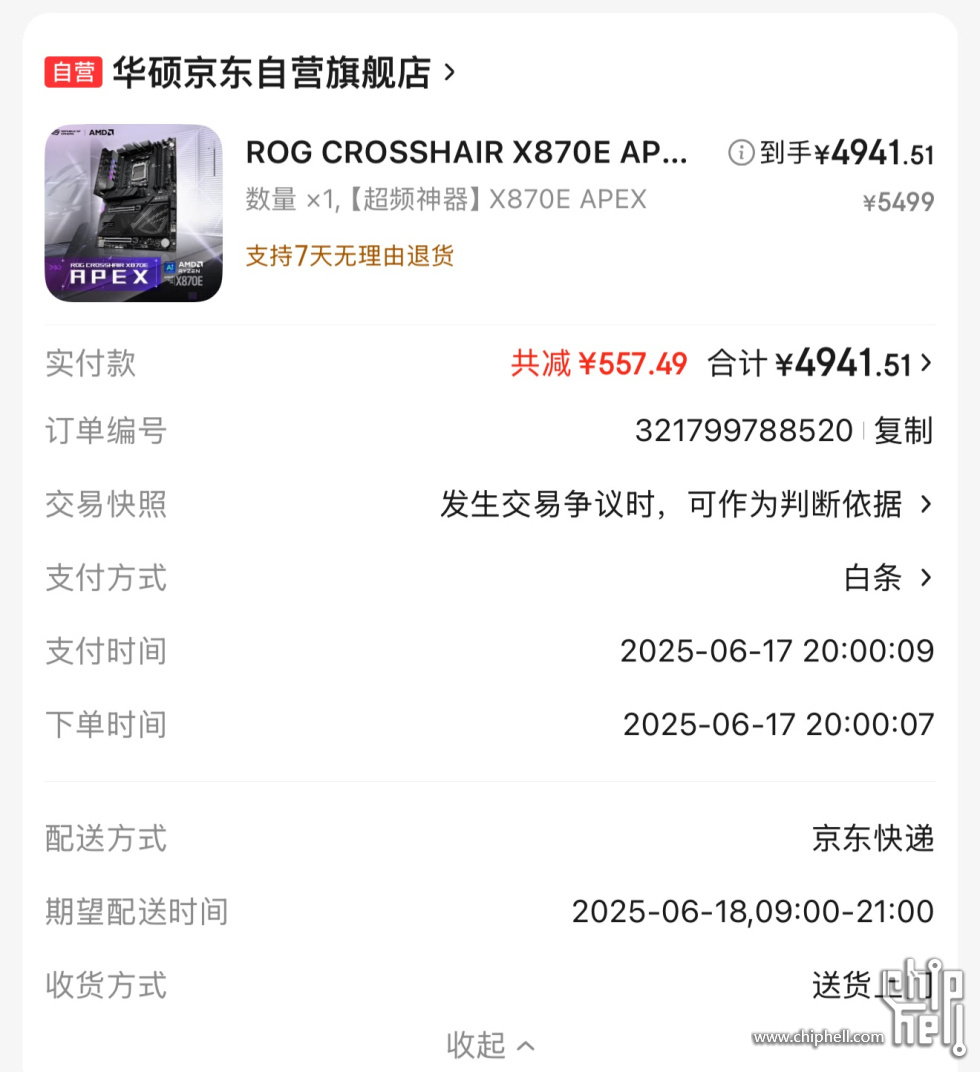
Task: Open the 支付方式 白条 payment details
Action: [x=888, y=578]
